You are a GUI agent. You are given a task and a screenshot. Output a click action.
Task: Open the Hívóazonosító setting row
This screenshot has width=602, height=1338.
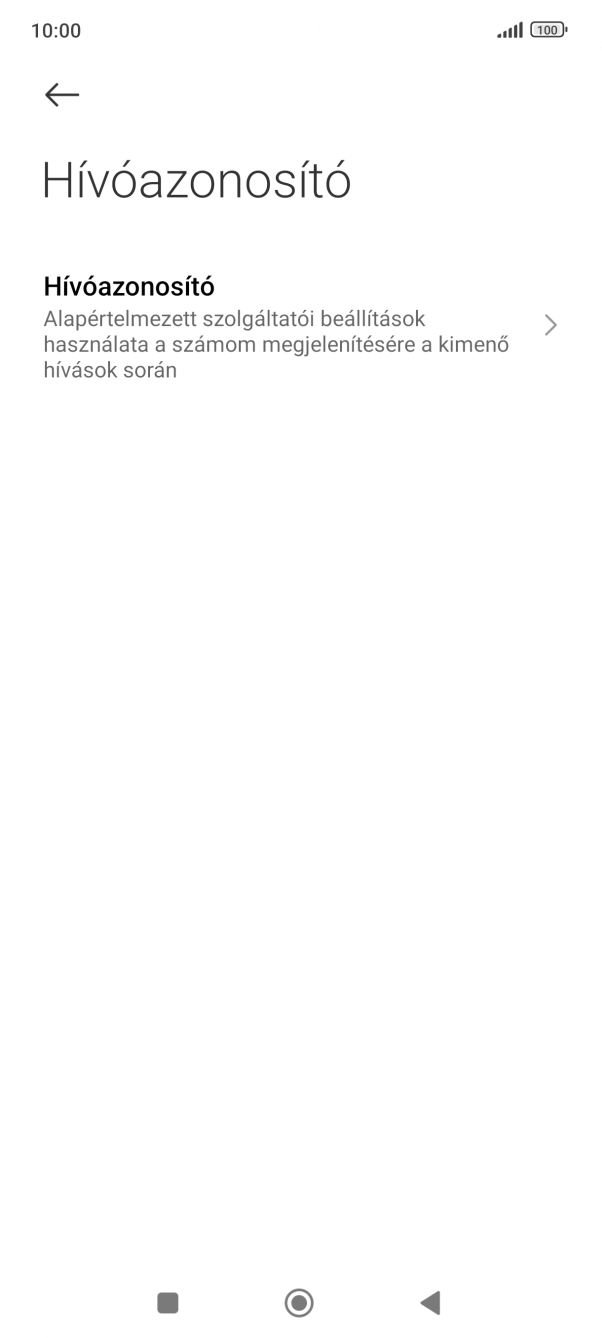point(300,328)
